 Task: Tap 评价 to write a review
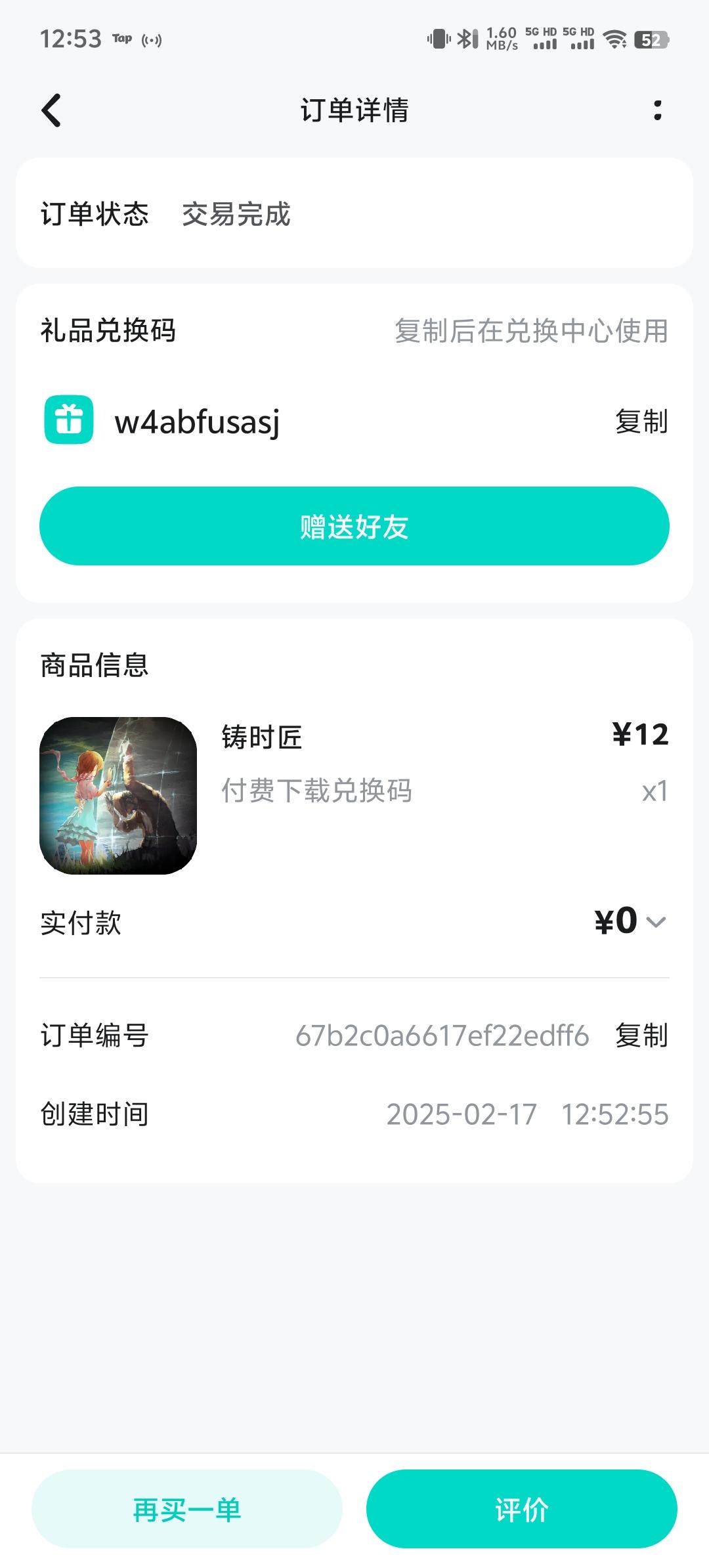522,1510
